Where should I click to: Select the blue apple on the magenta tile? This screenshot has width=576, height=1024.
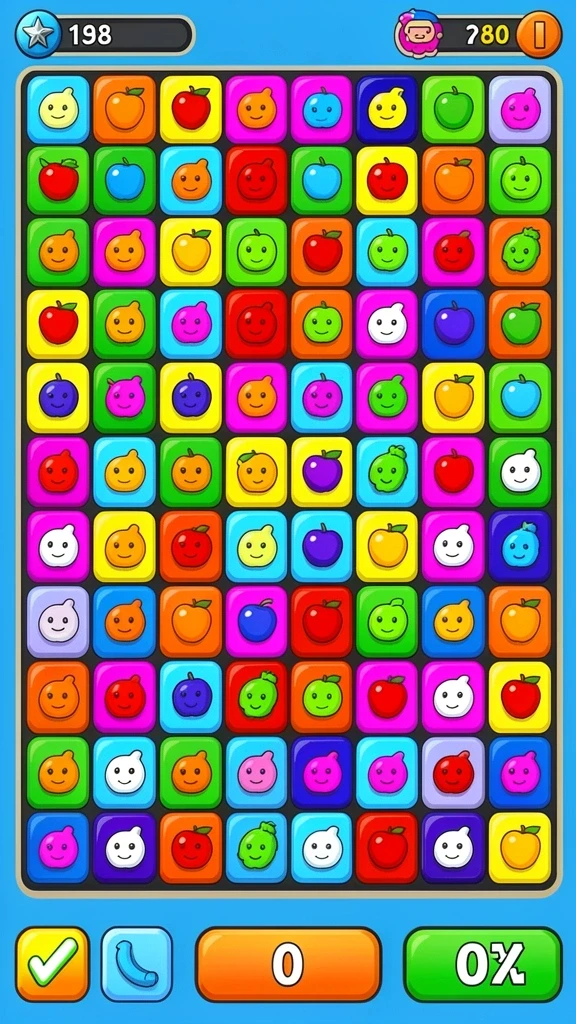tap(257, 620)
